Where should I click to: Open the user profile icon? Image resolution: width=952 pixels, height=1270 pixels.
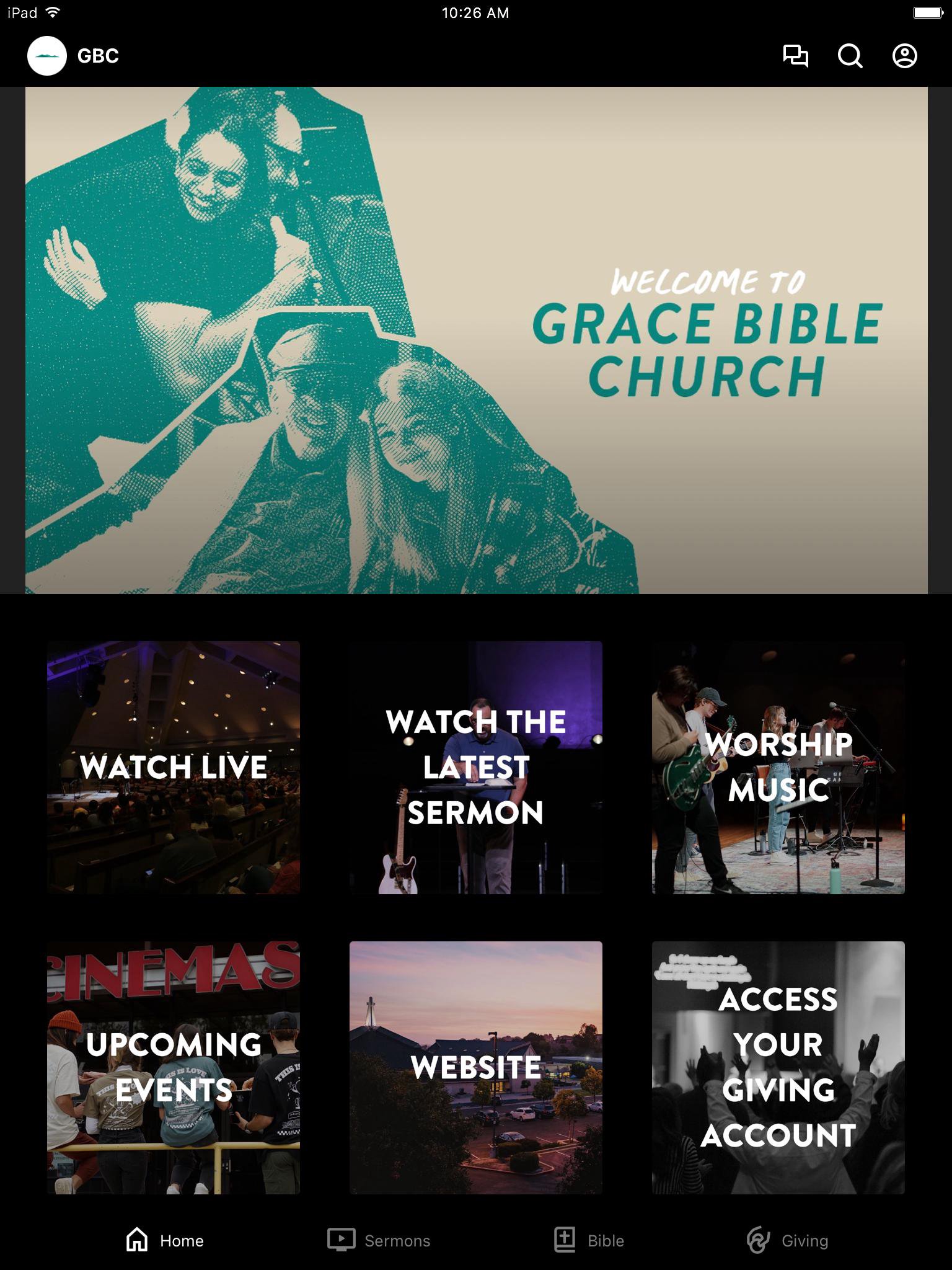(905, 56)
